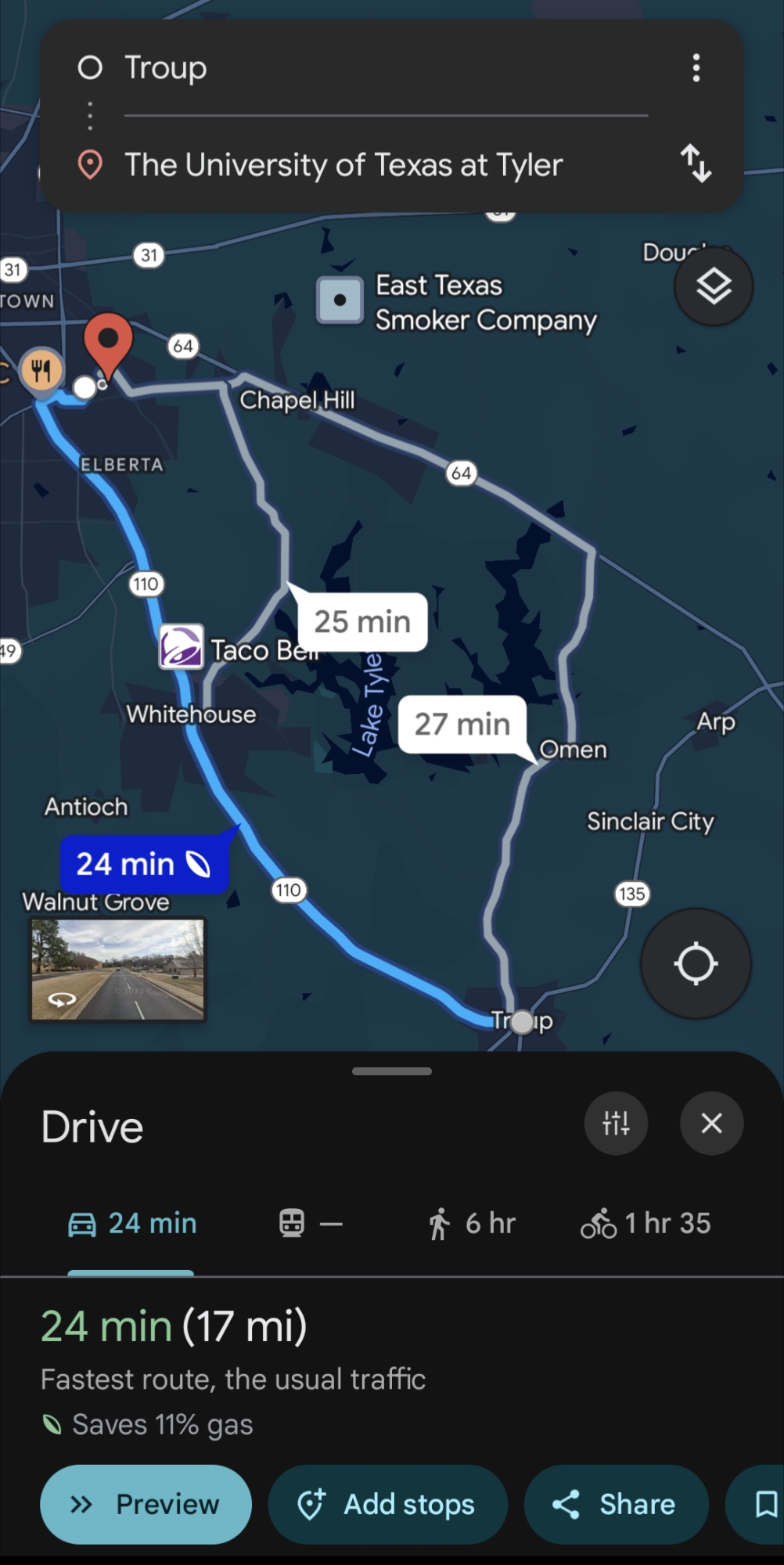Add stops to this route
Screen dimensions: 784x1565
(x=387, y=1504)
